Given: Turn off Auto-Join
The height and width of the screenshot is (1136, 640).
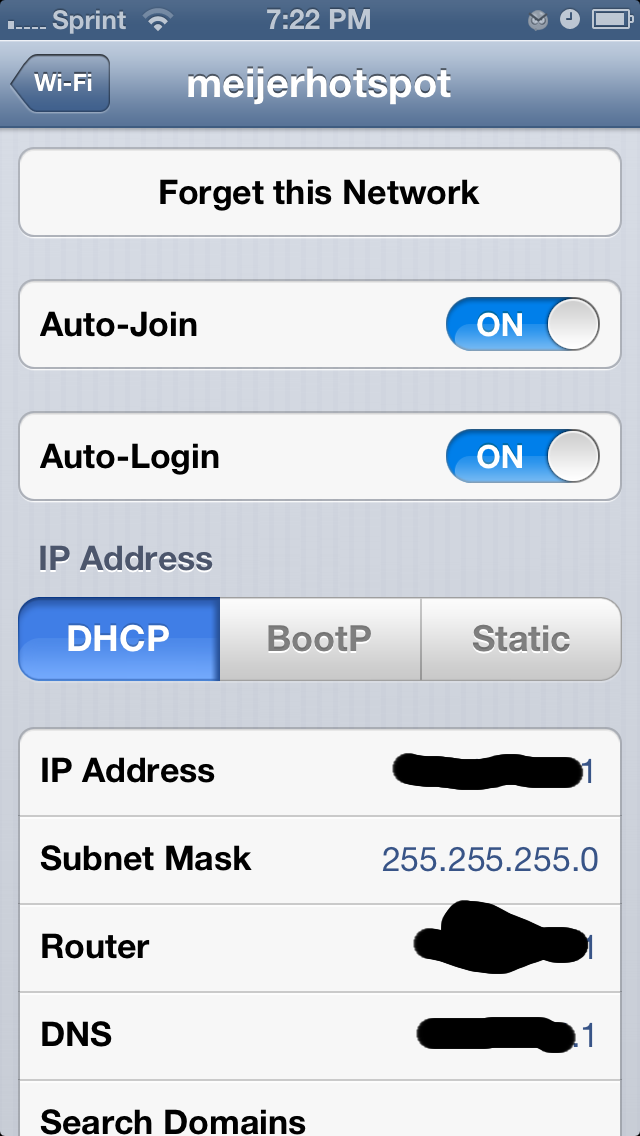Looking at the screenshot, I should click(523, 324).
